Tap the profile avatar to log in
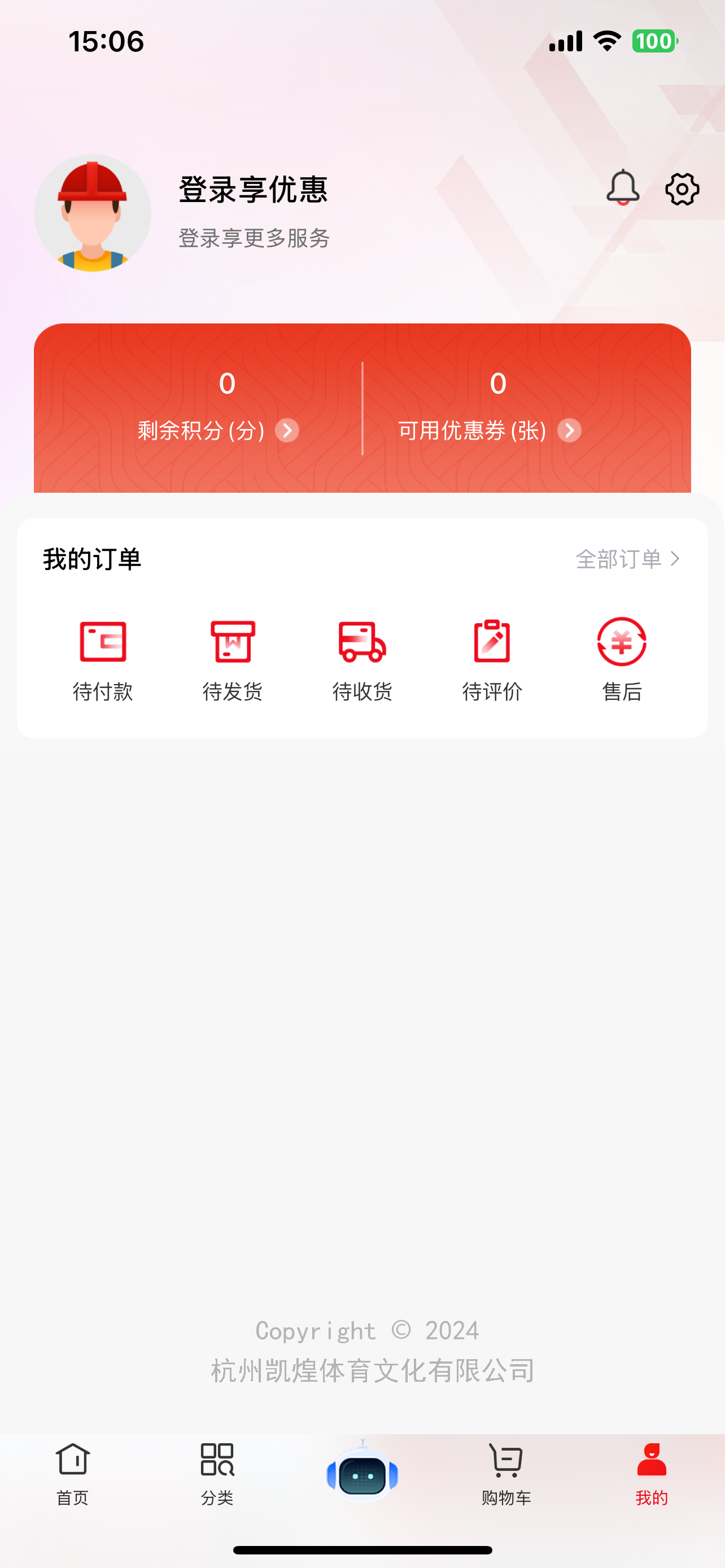This screenshot has width=725, height=1568. [x=93, y=213]
